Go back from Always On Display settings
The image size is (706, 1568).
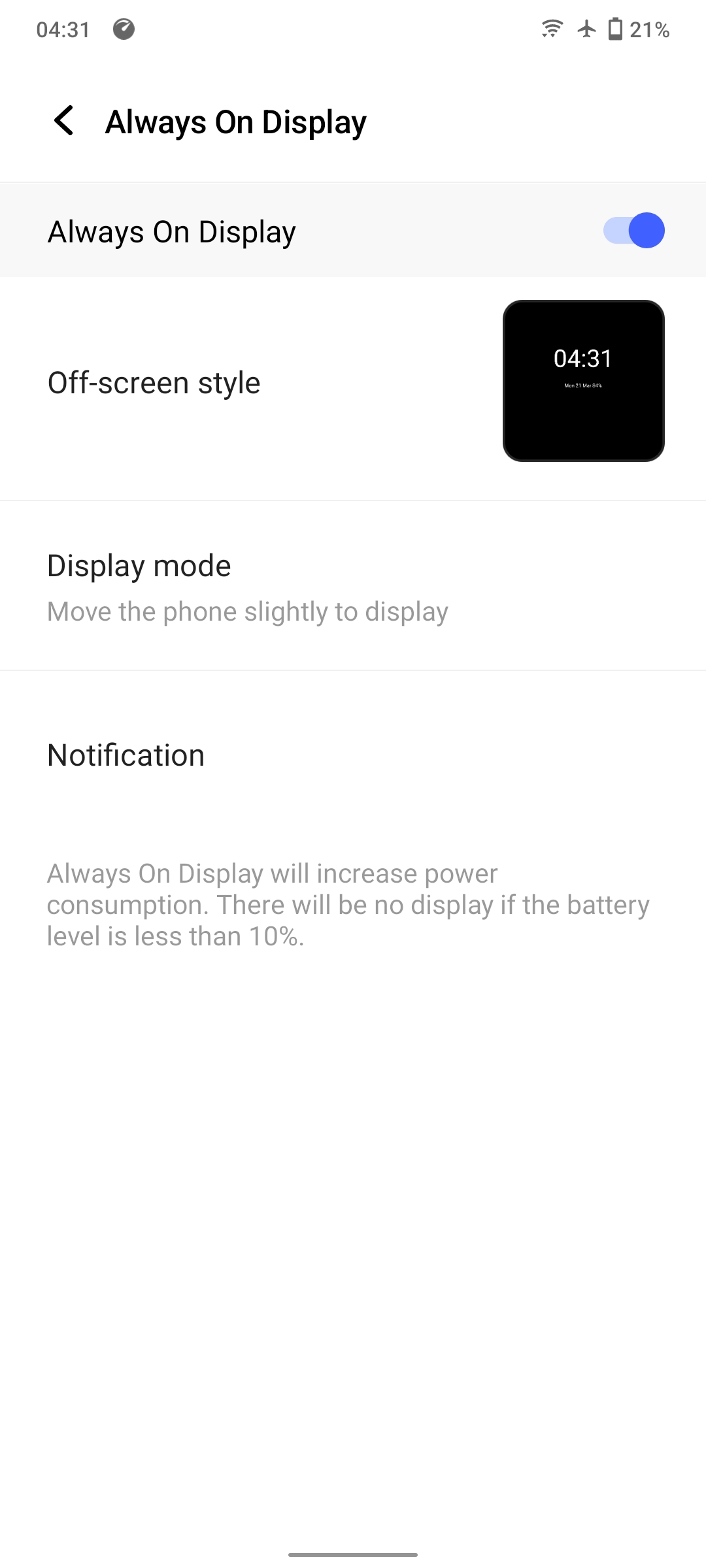pyautogui.click(x=64, y=121)
